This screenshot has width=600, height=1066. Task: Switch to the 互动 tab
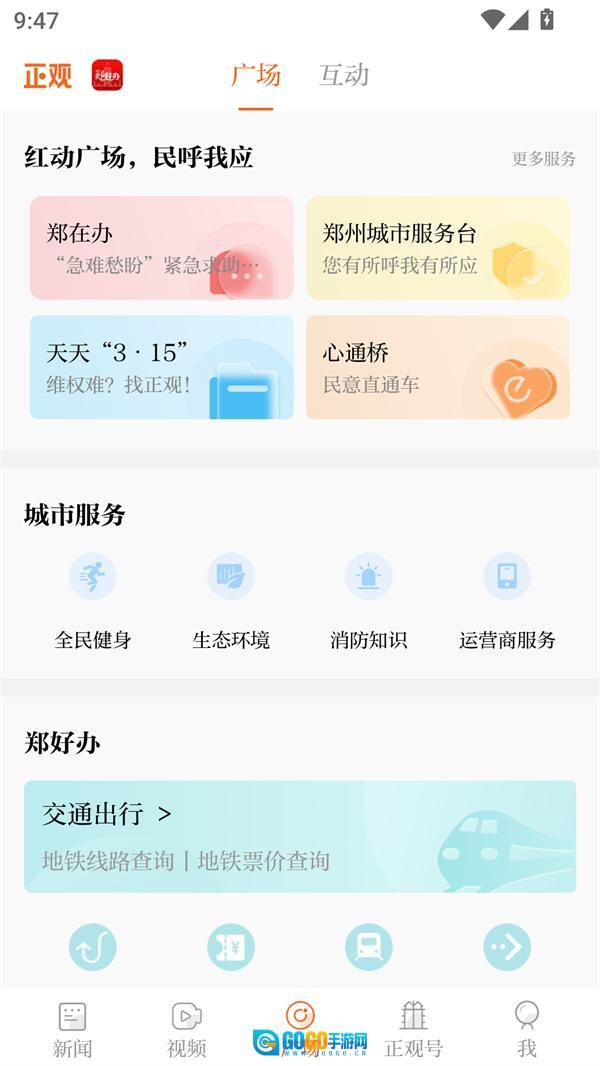coord(344,76)
